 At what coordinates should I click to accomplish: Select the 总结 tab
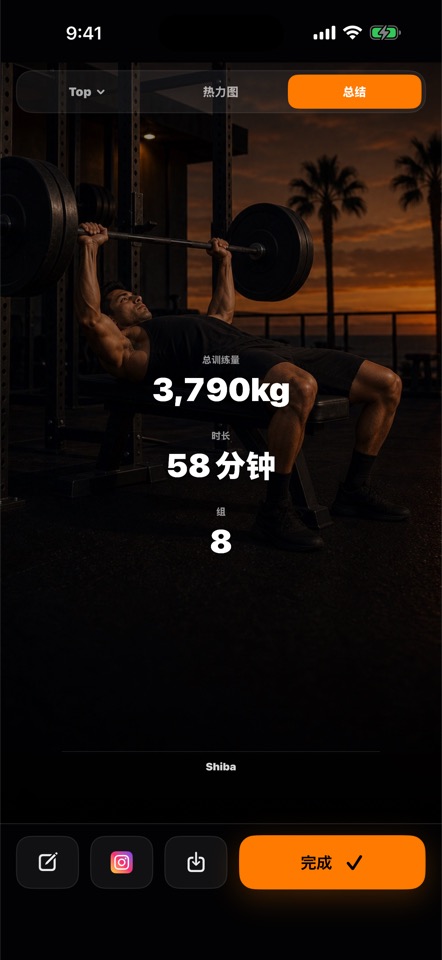coord(354,92)
